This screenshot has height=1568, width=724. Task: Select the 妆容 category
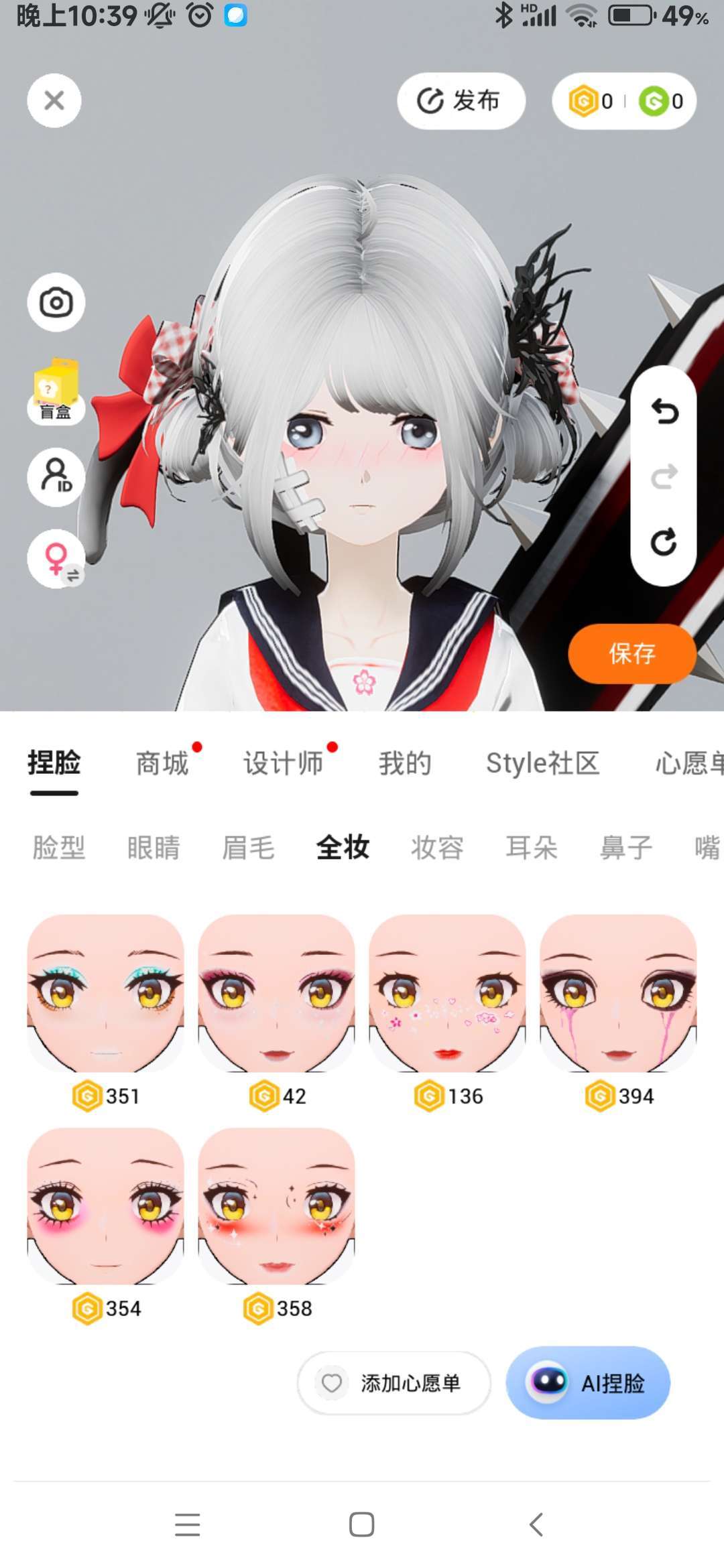pyautogui.click(x=437, y=848)
